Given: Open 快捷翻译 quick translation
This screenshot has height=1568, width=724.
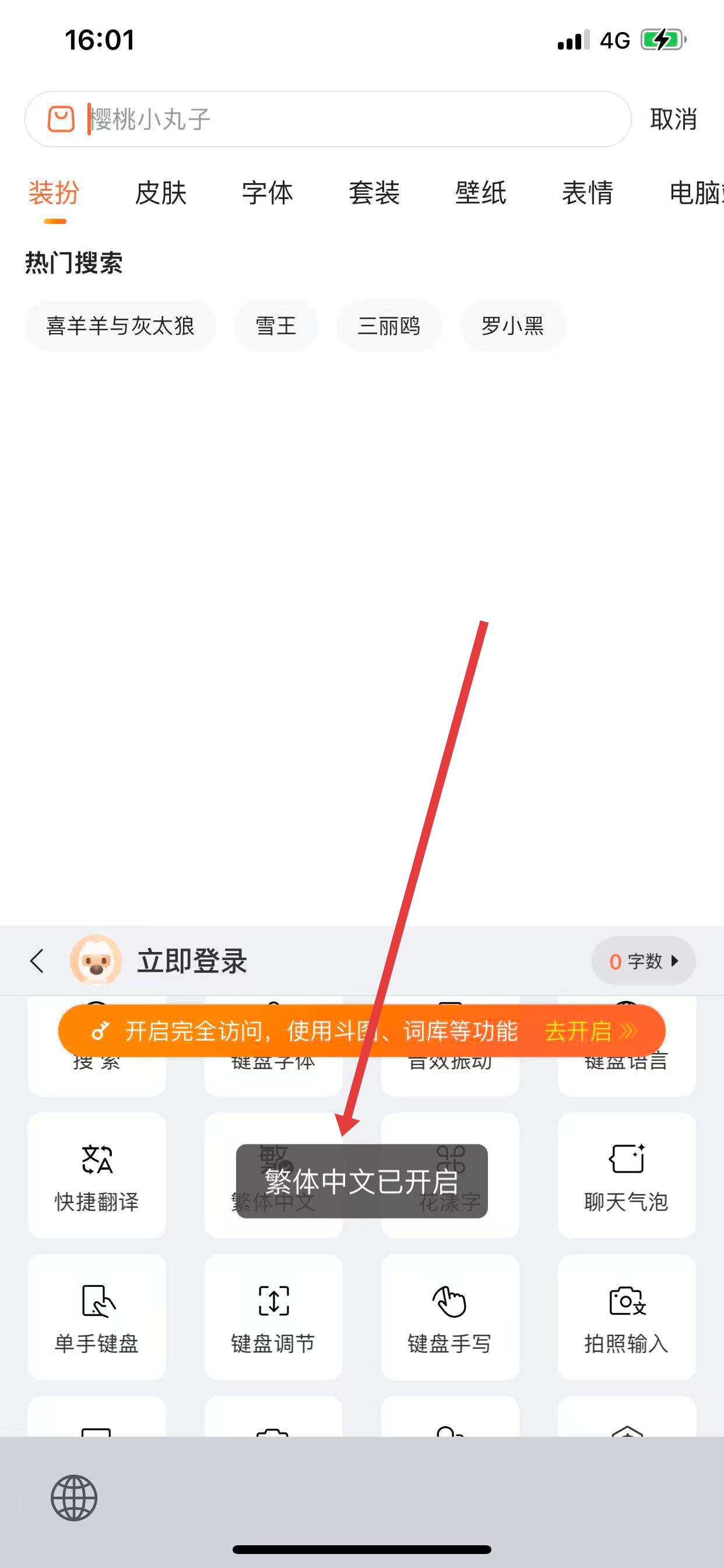Looking at the screenshot, I should point(97,1175).
